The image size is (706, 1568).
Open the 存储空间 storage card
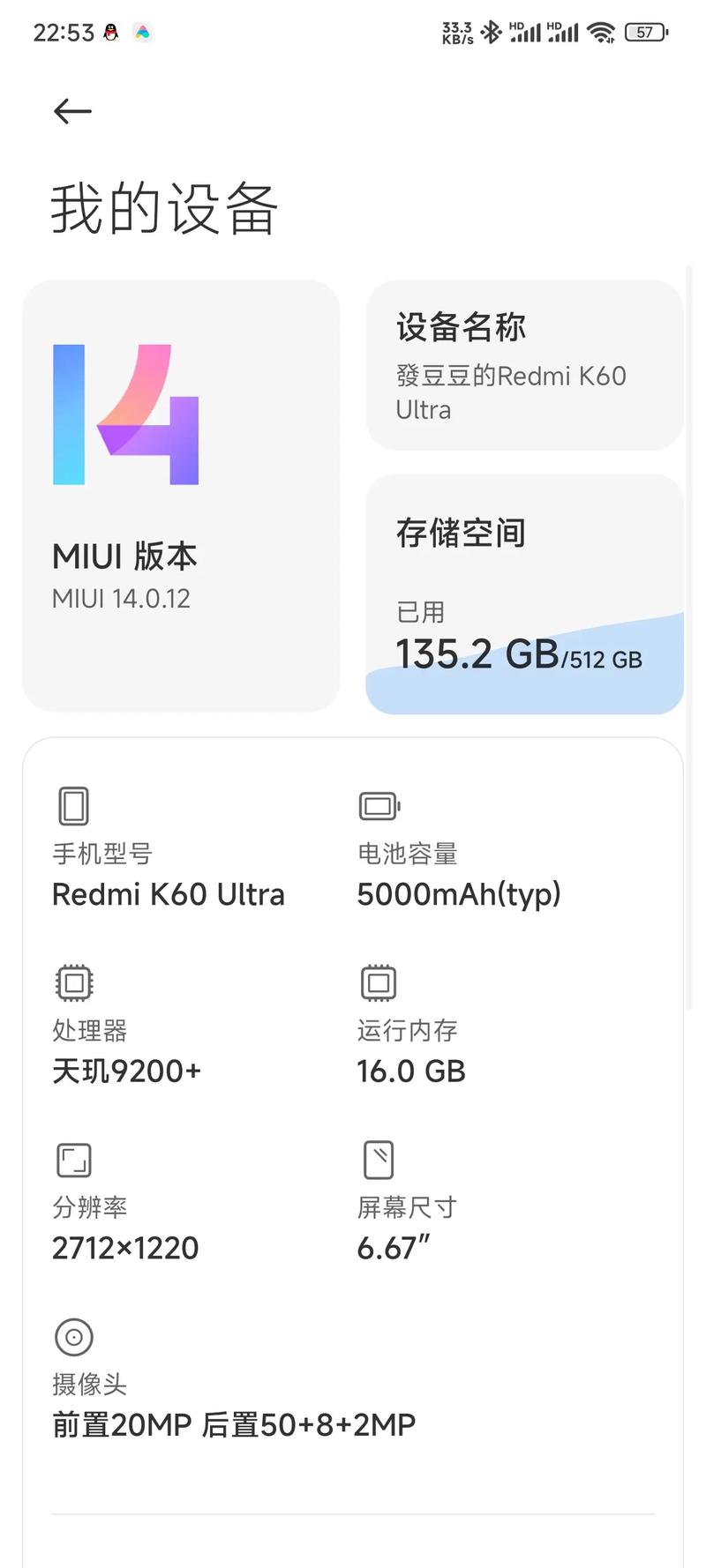tap(524, 591)
